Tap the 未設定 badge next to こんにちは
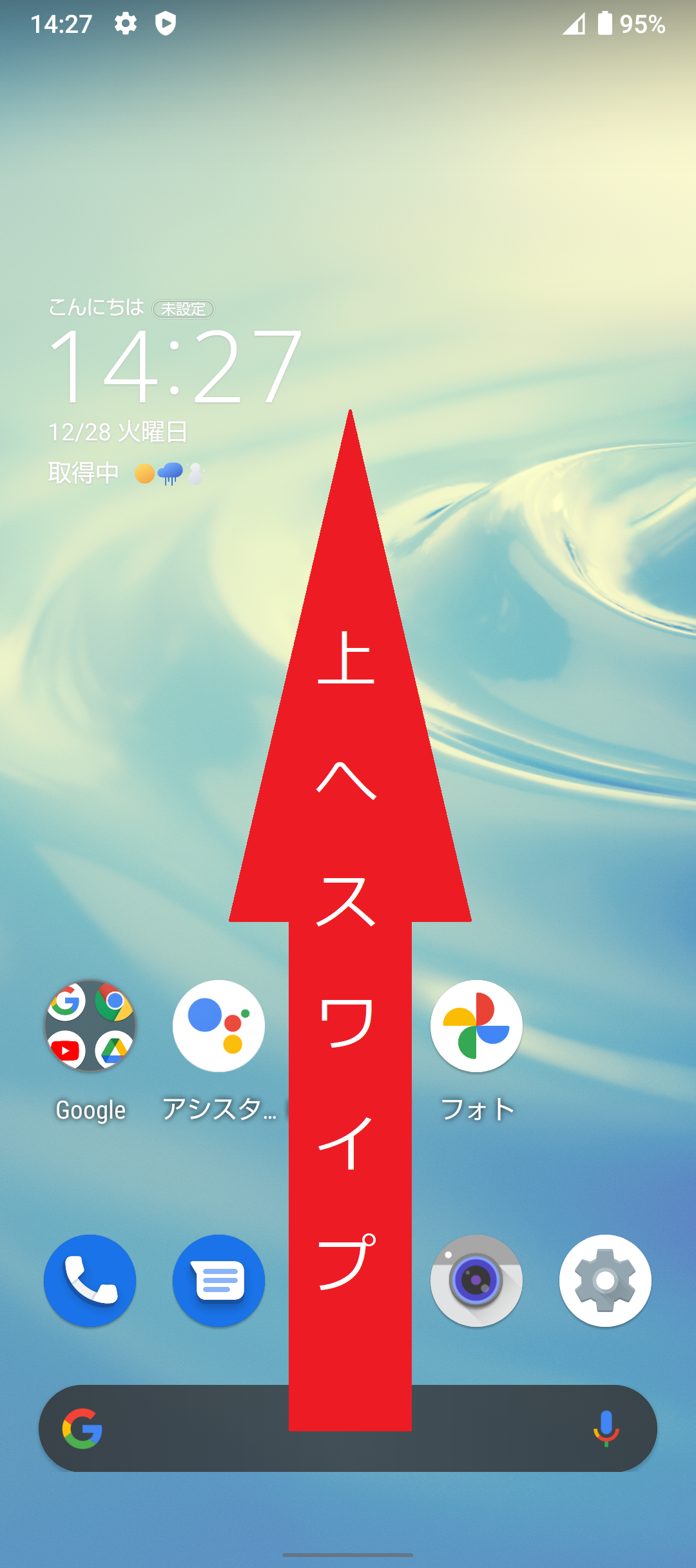This screenshot has height=1568, width=696. [x=183, y=309]
